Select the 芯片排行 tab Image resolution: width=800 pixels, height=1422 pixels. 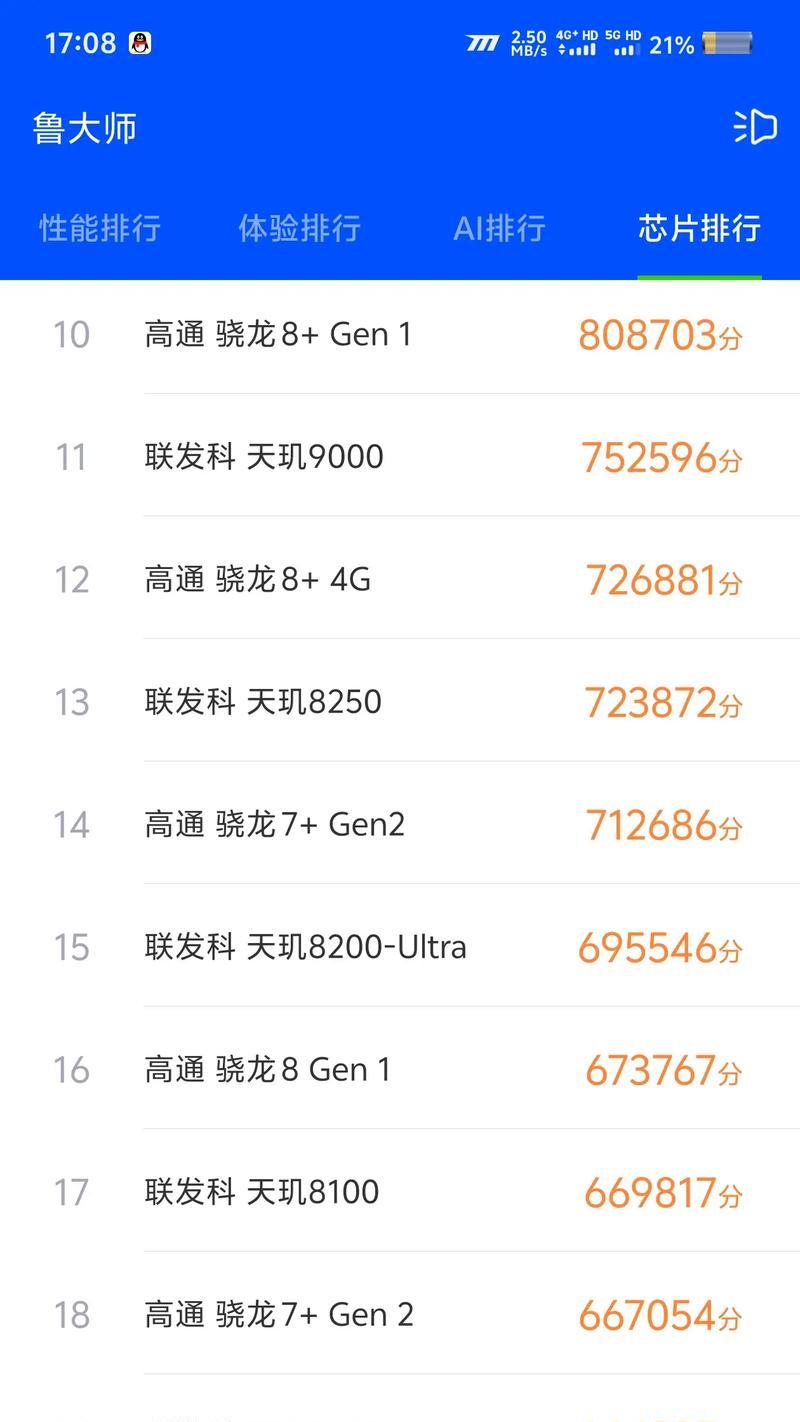click(x=699, y=228)
